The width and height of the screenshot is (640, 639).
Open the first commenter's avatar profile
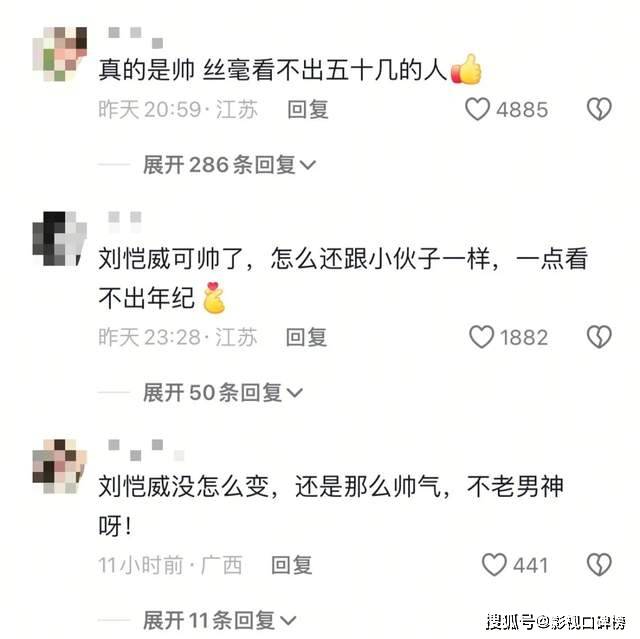click(59, 54)
